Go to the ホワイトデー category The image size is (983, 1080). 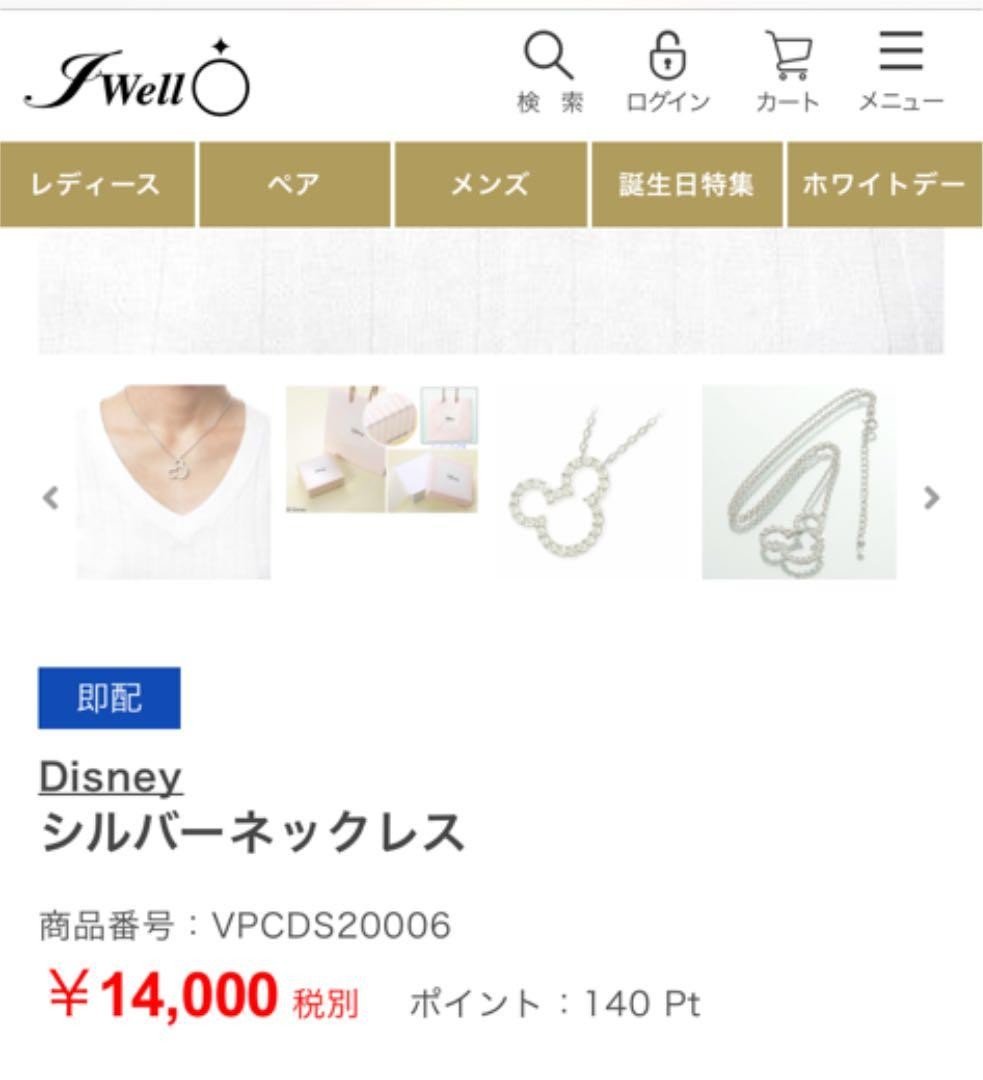point(884,185)
